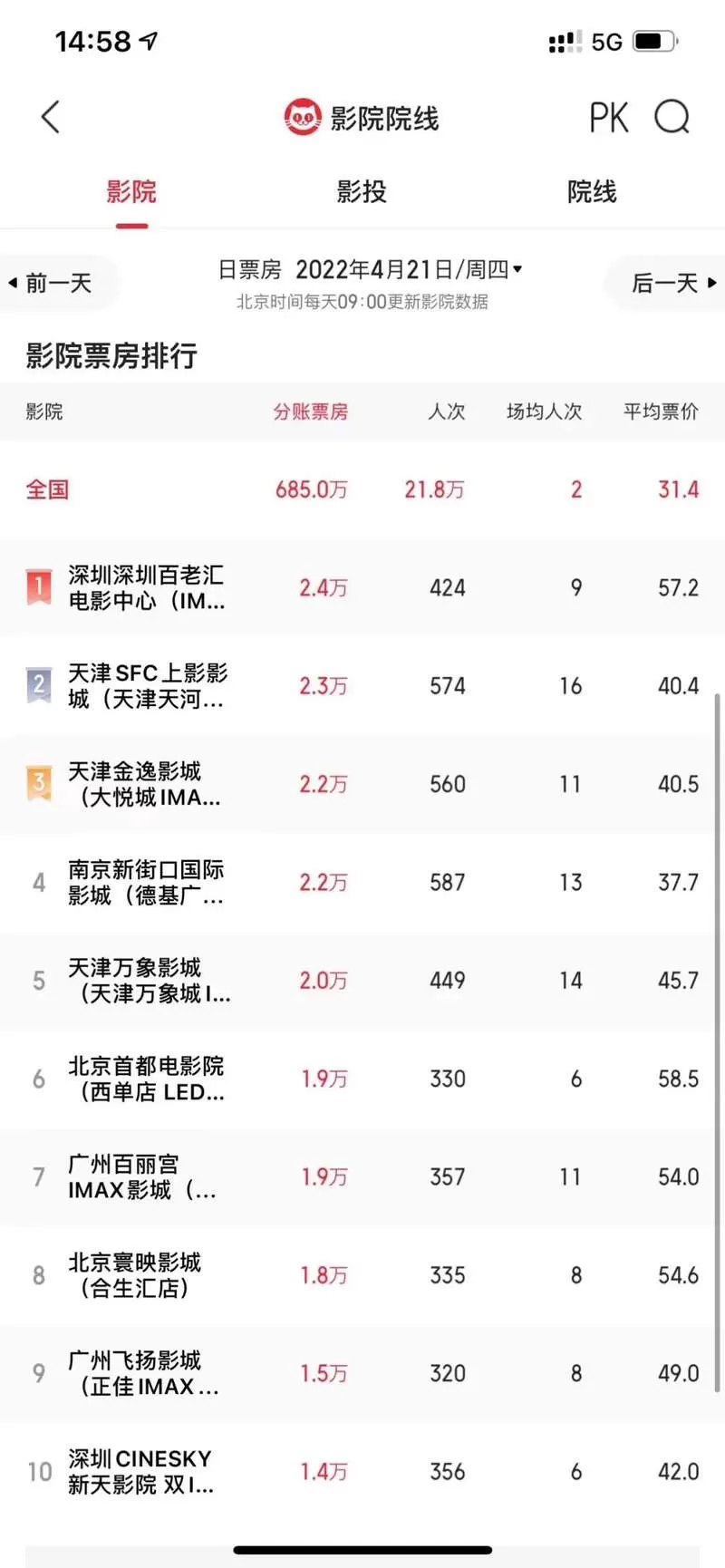The image size is (725, 1568).
Task: Switch to the 影投 tab
Action: [362, 192]
